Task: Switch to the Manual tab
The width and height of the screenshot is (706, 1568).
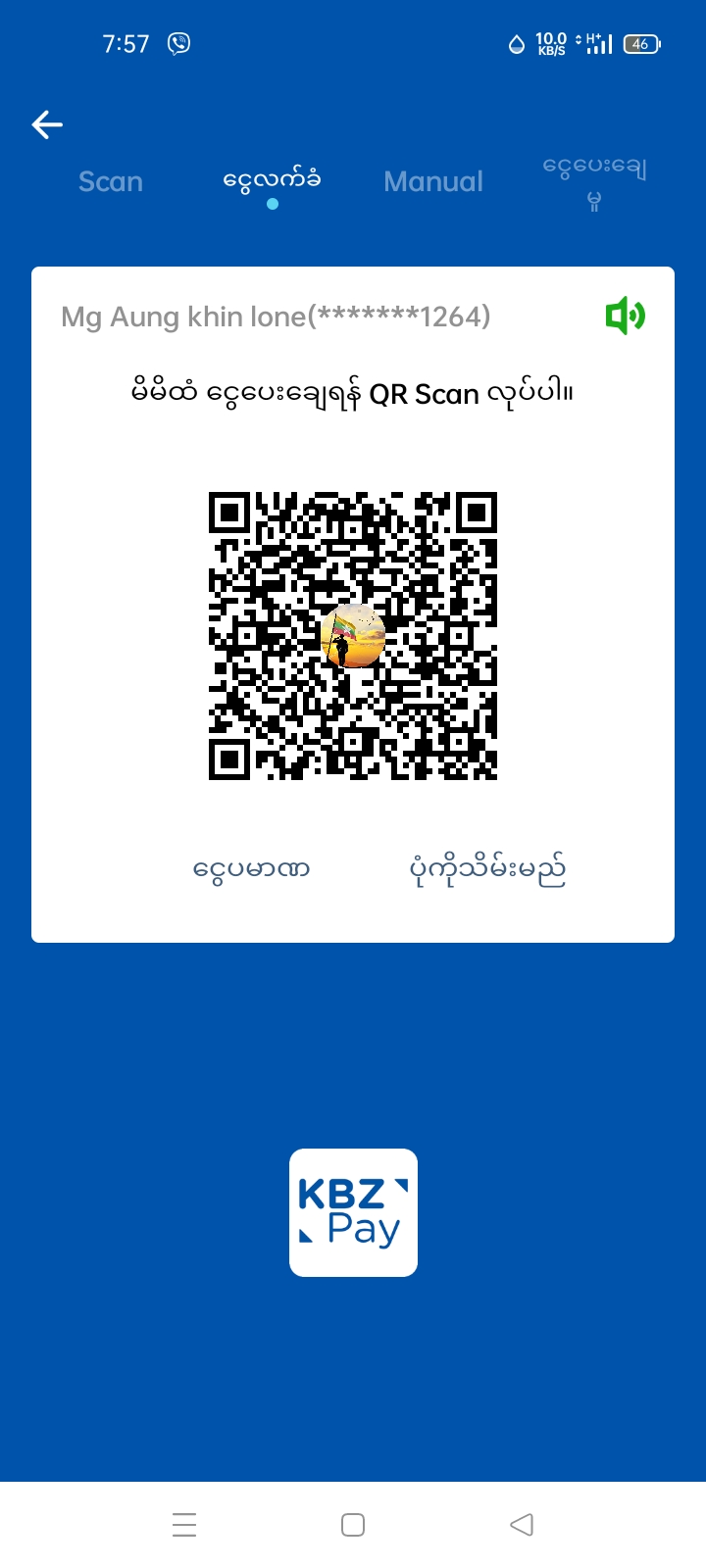Action: [433, 181]
